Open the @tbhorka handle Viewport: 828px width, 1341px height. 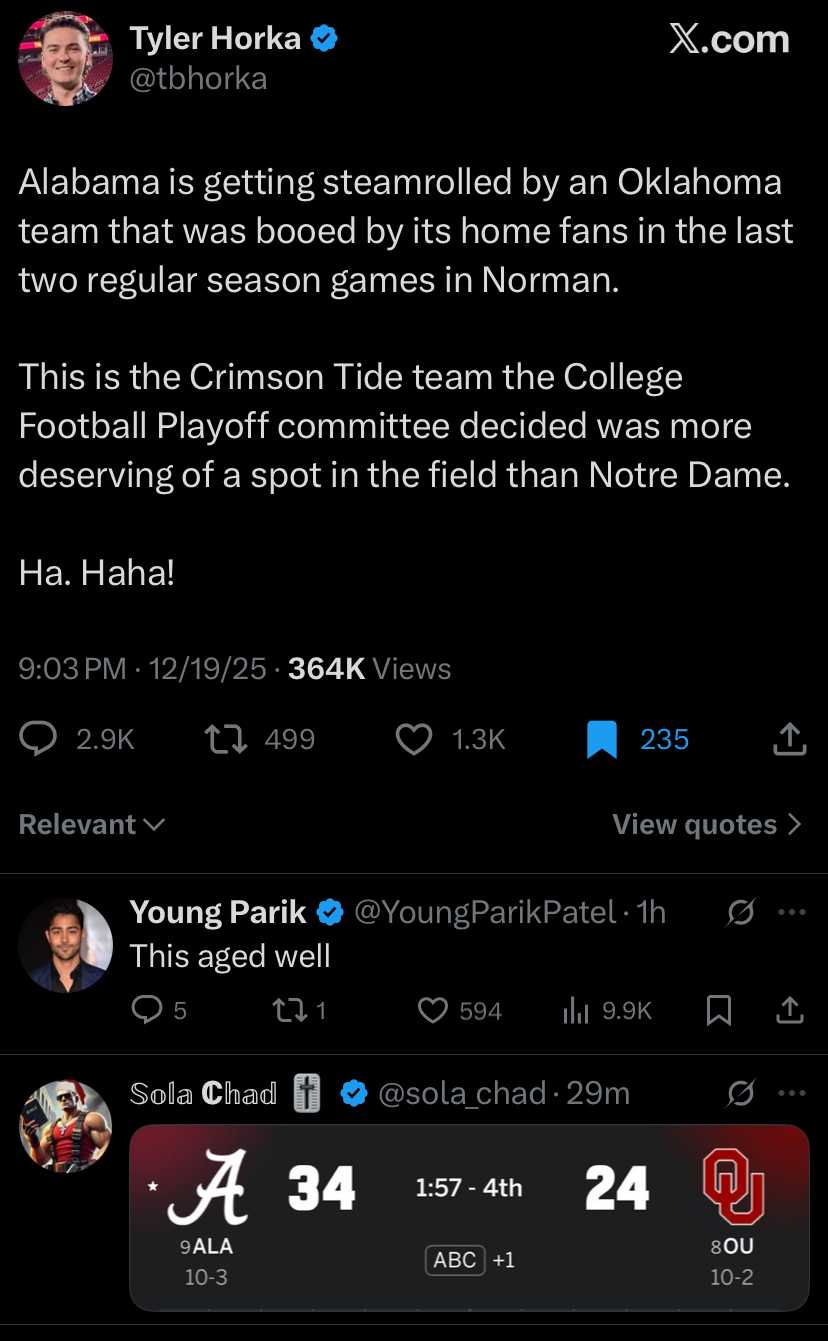199,78
